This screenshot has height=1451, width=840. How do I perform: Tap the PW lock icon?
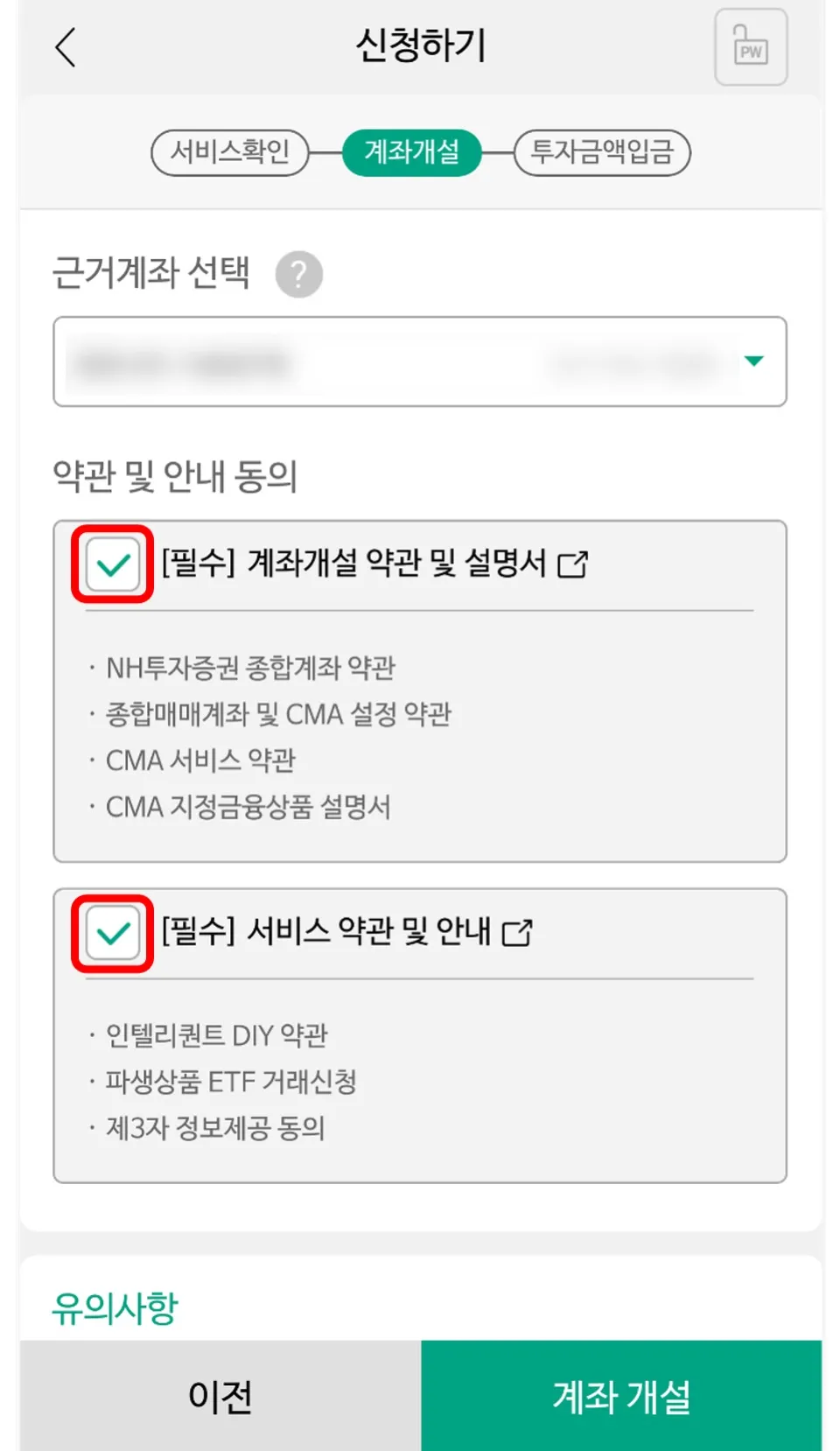pyautogui.click(x=751, y=47)
